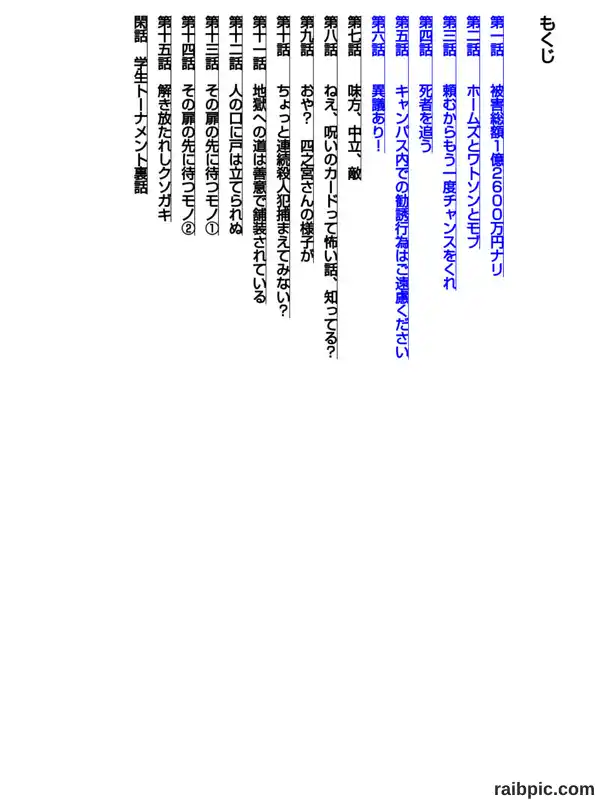The height and width of the screenshot is (800, 600).
Task: Select 第五話 キャンパス内での勧誘行為はご遠慮ください
Action: [x=402, y=187]
